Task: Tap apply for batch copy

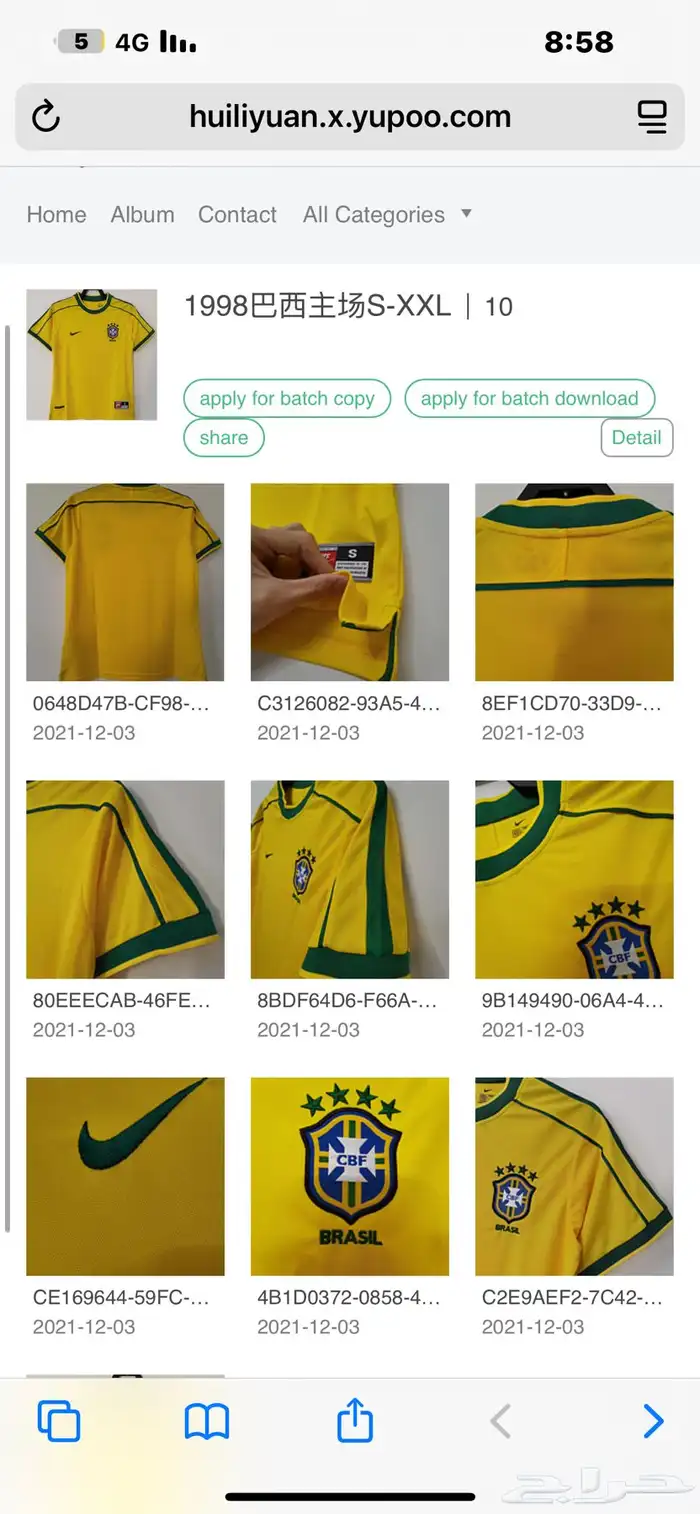Action: pyautogui.click(x=286, y=399)
